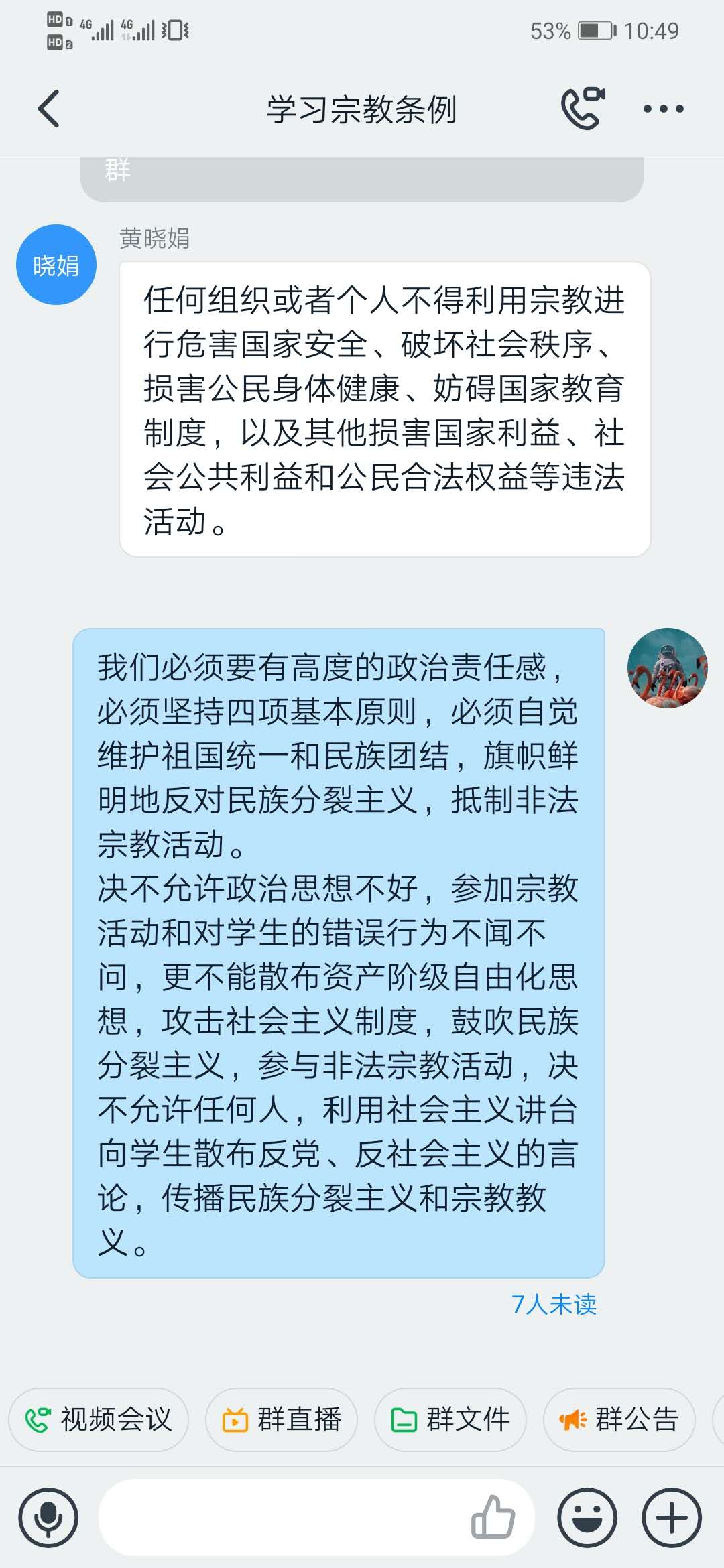Go back from the group chat
Image resolution: width=724 pixels, height=1568 pixels.
point(49,109)
